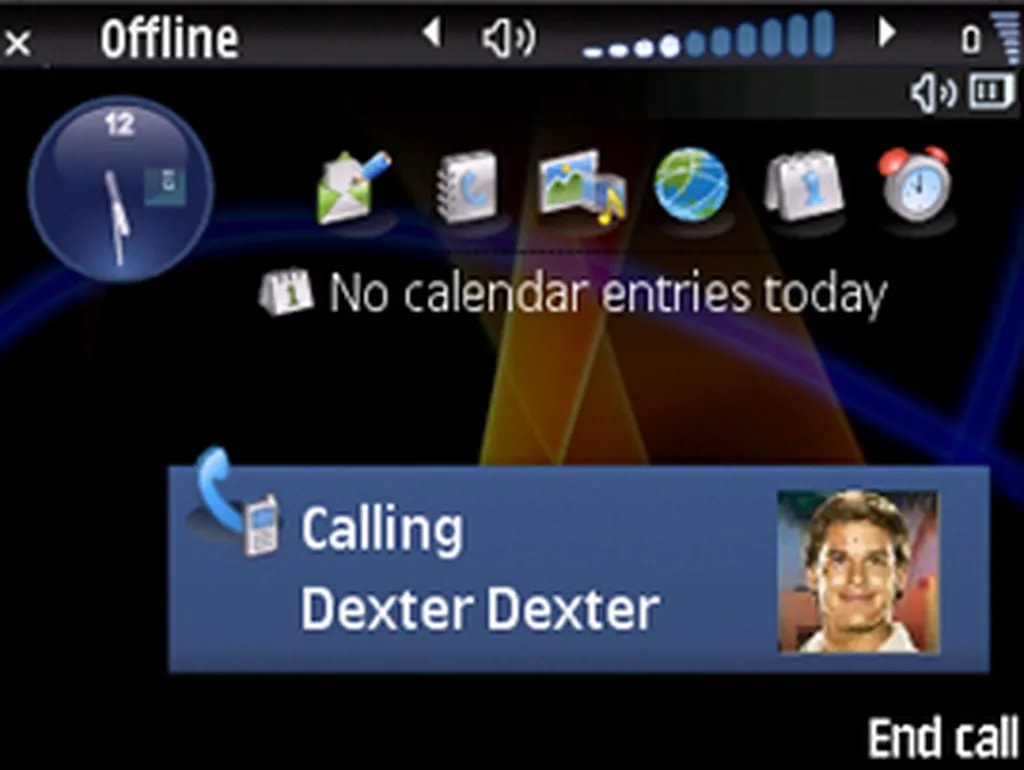Open the Calendar shortcut icon
The image size is (1024, 770).
[x=804, y=187]
